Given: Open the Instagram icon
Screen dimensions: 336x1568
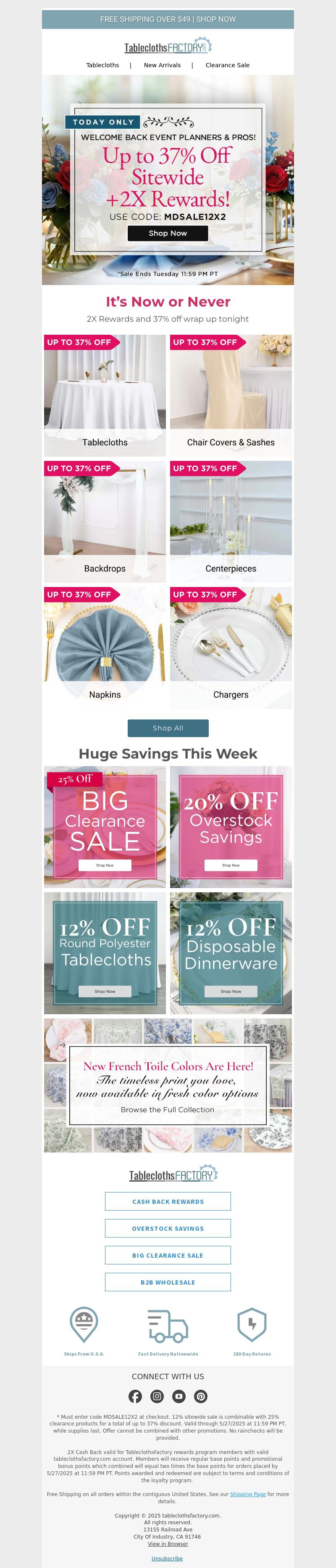Looking at the screenshot, I should click(x=157, y=1396).
